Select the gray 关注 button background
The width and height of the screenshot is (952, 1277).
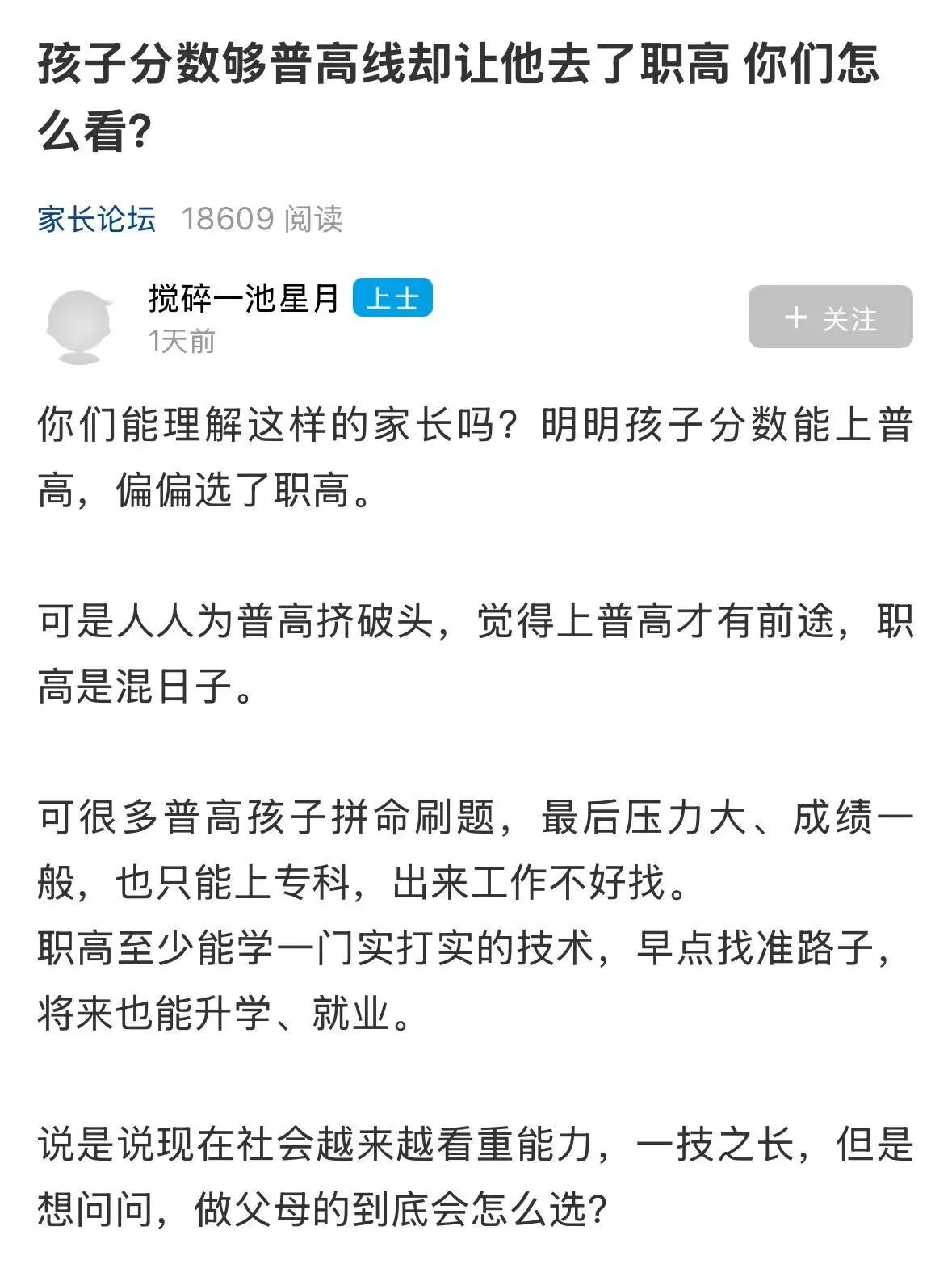(x=832, y=318)
